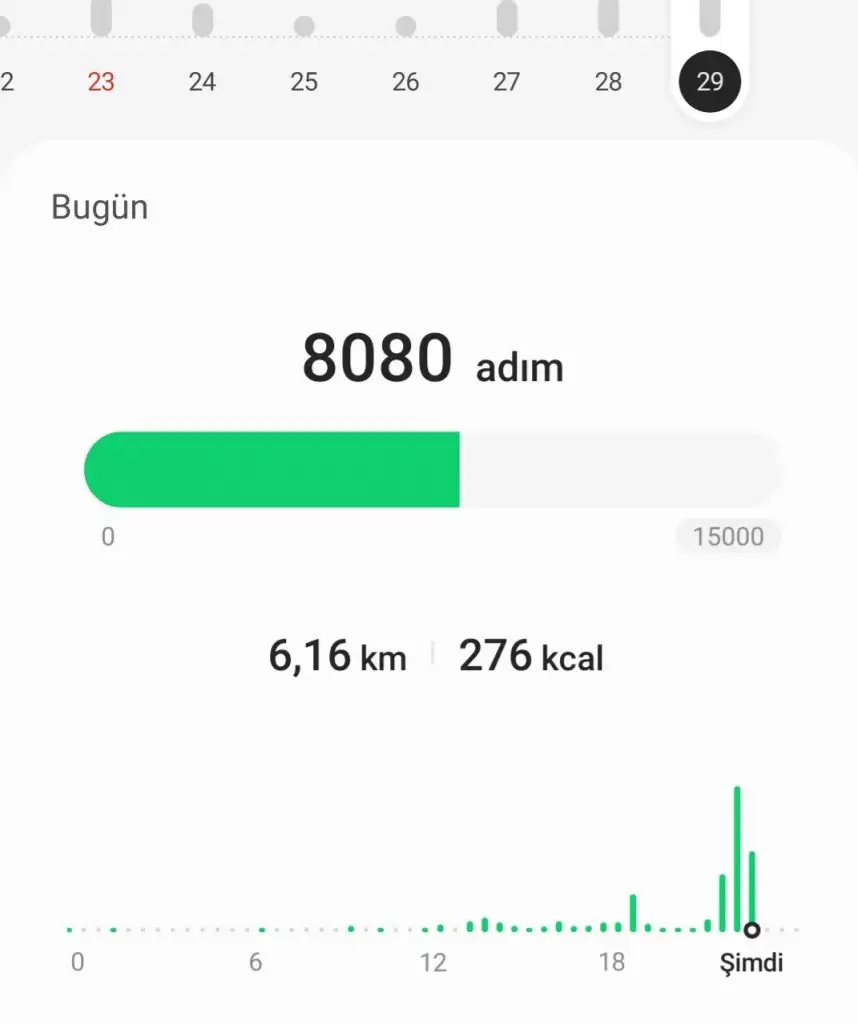Select day 24 in the date strip
Viewport: 858px width, 1024px height.
click(203, 81)
